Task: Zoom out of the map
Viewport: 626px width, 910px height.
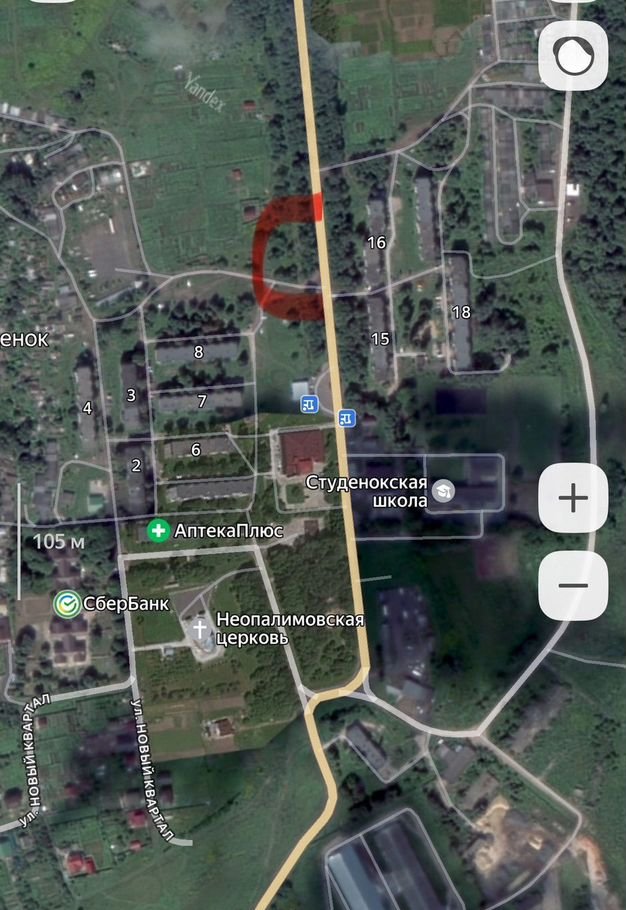Action: point(573,585)
